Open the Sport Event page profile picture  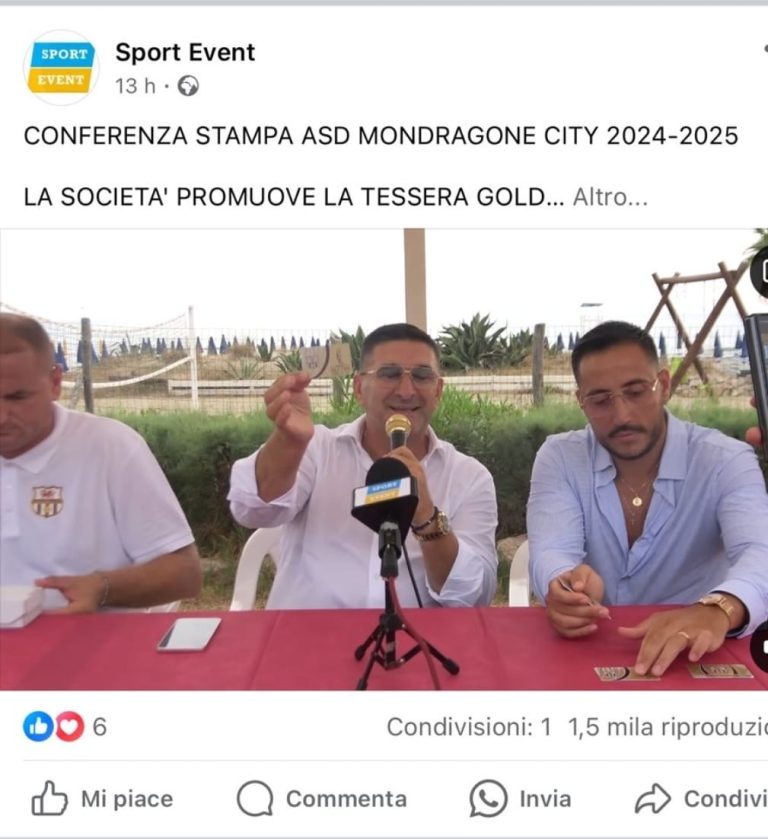pyautogui.click(x=61, y=67)
